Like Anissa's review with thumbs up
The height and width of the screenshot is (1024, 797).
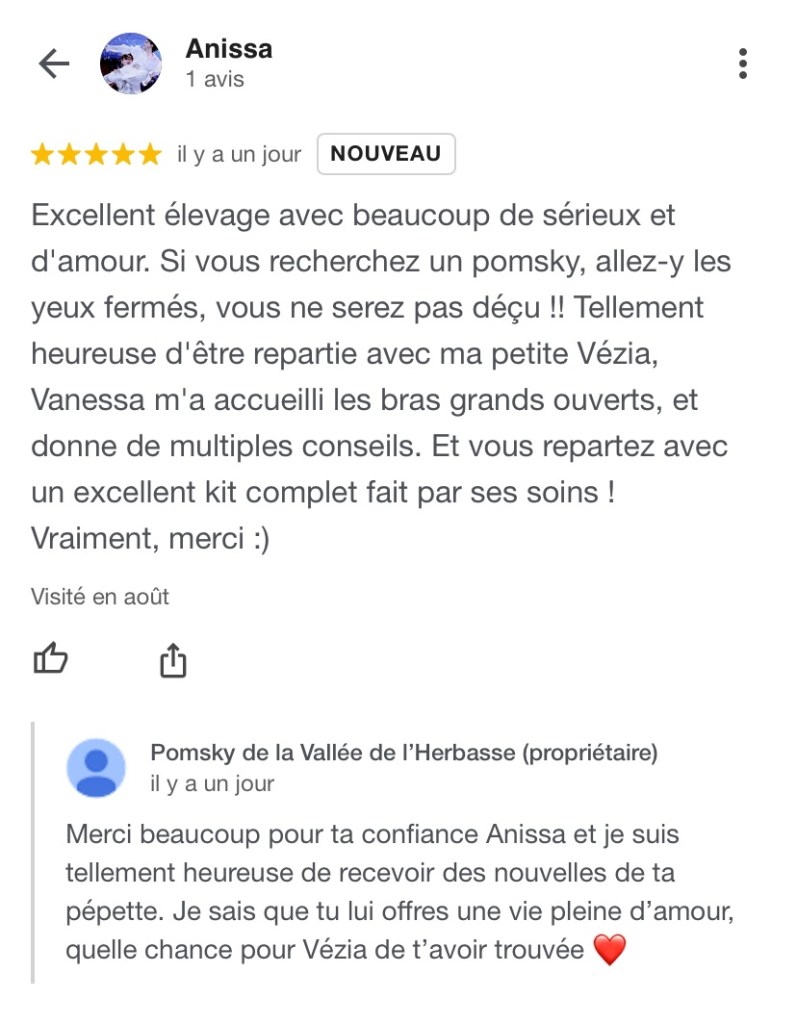pyautogui.click(x=51, y=659)
